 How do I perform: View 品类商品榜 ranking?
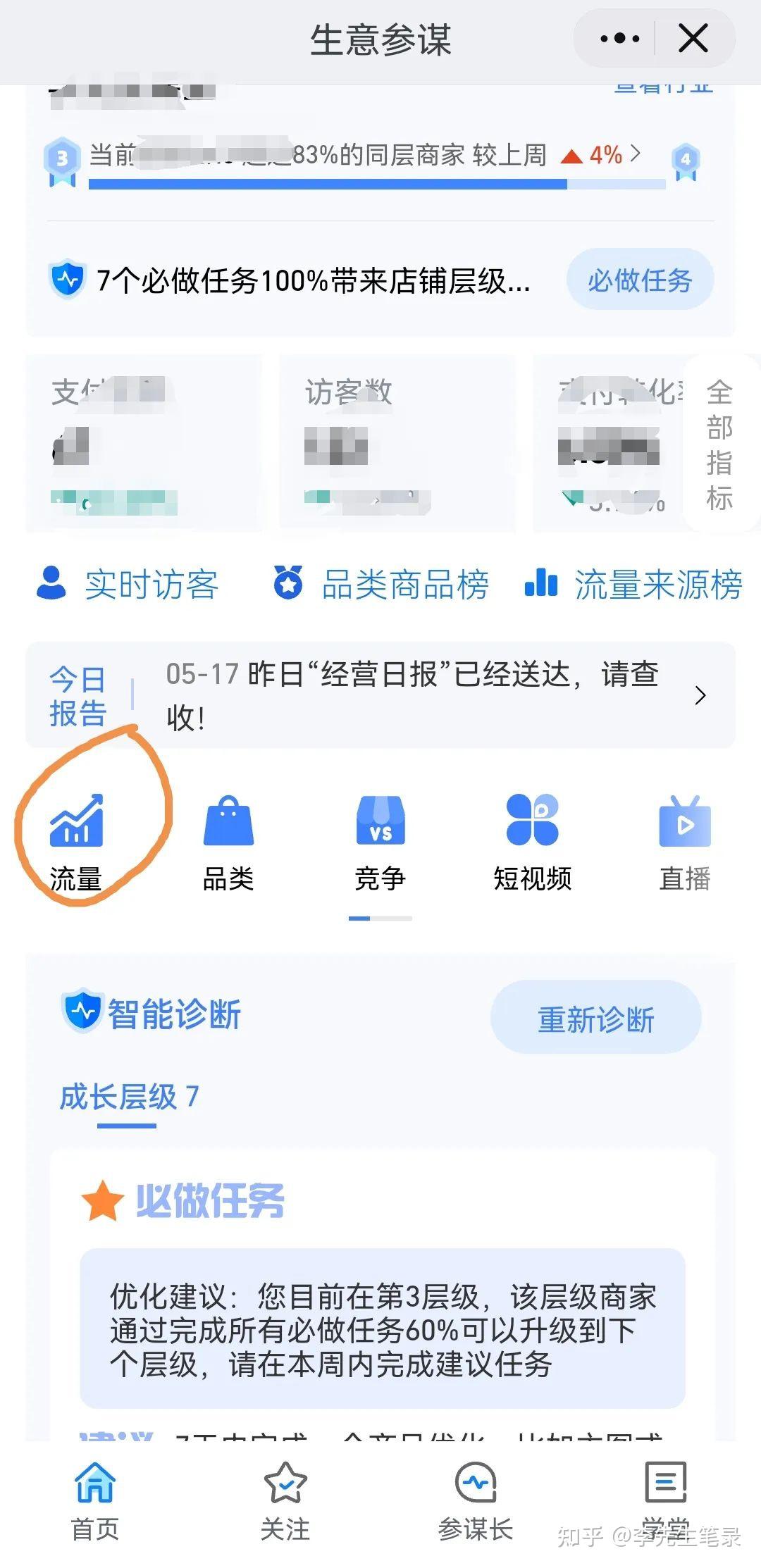point(380,585)
